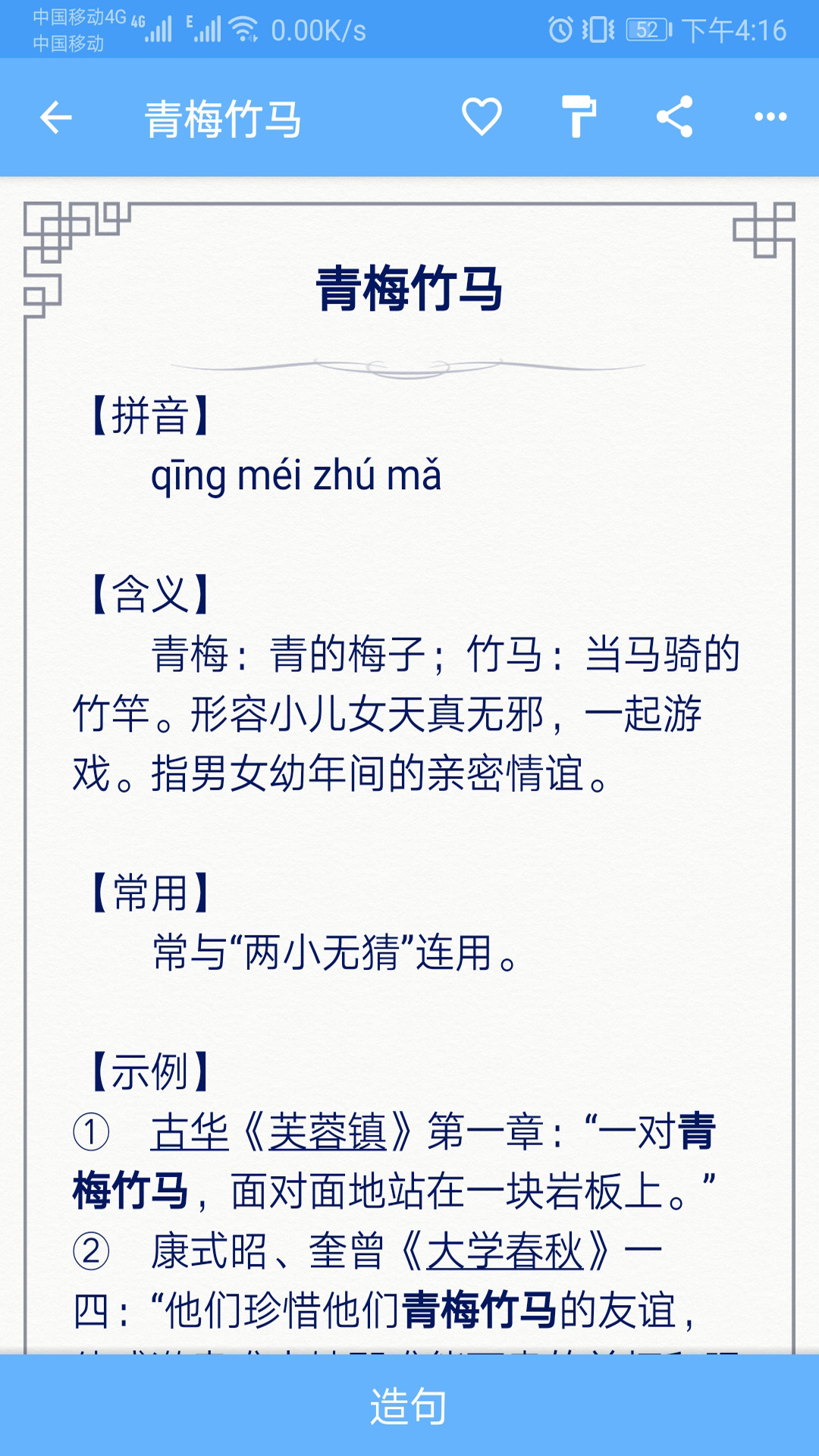Tap the 青梅竹马 title in the app bar

point(220,118)
